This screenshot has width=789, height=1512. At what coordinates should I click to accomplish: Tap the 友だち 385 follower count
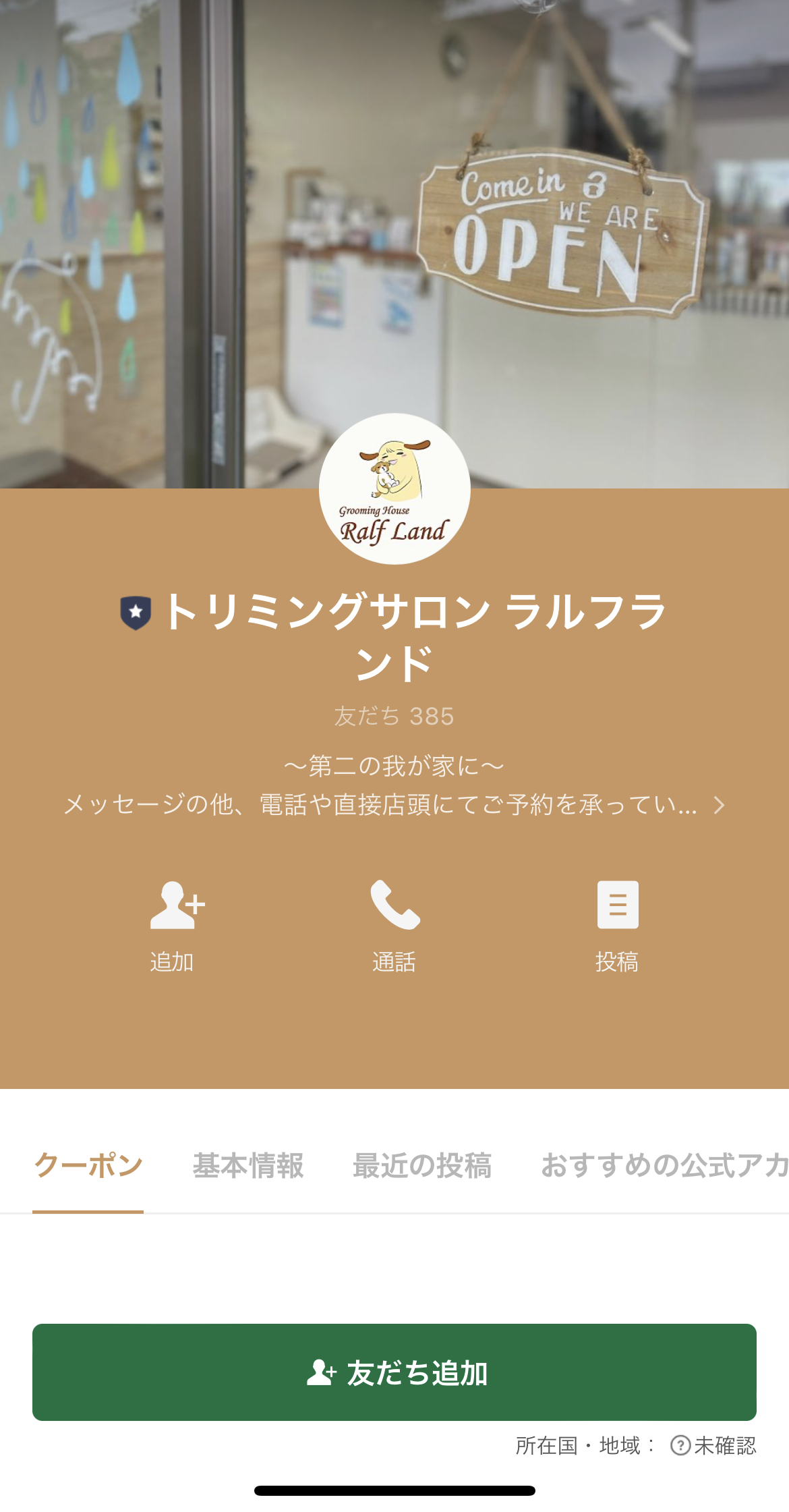click(x=394, y=717)
